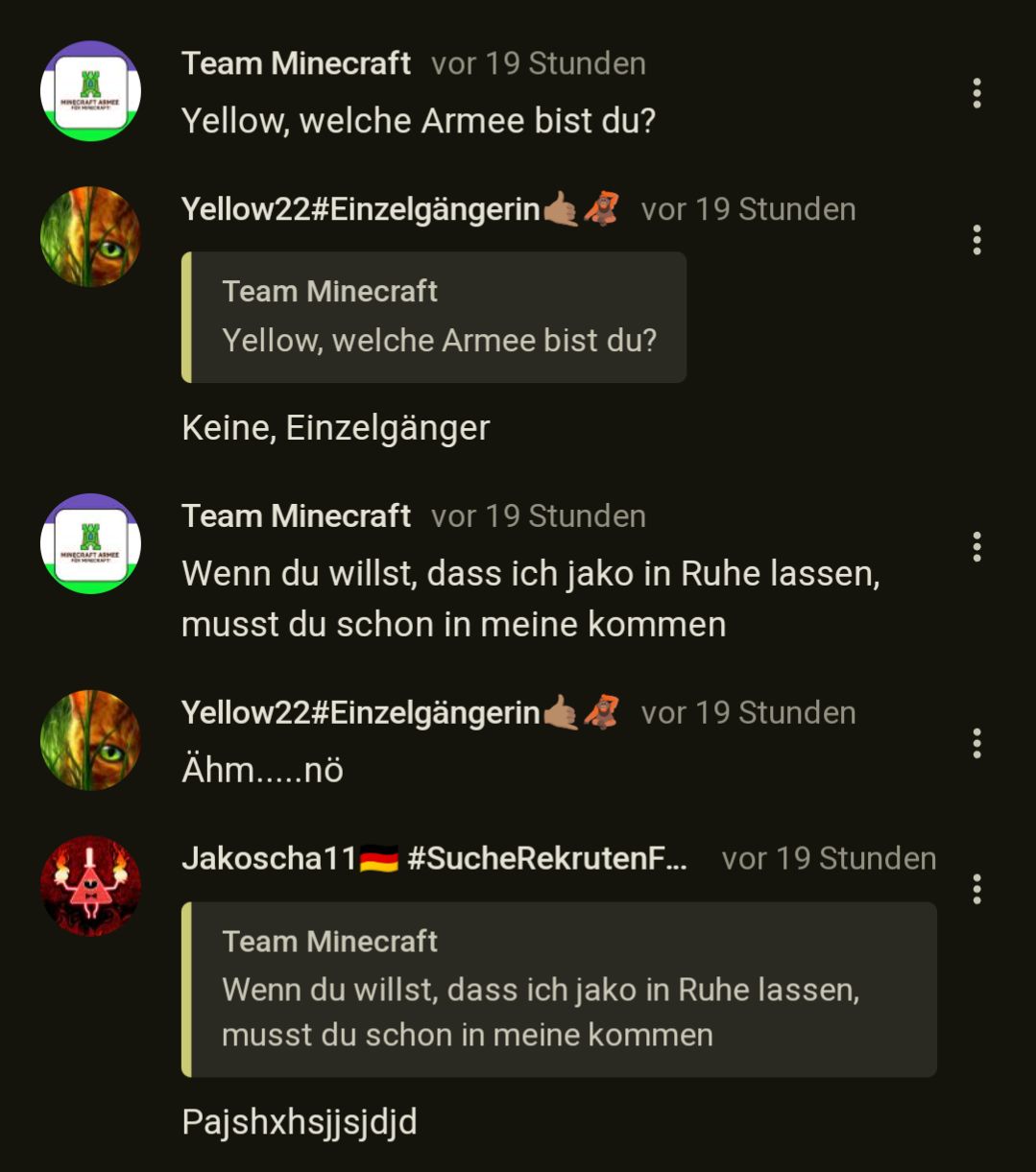
Task: Tap the quoted Team Minecraft message in Yellow22's reply
Action: (434, 318)
